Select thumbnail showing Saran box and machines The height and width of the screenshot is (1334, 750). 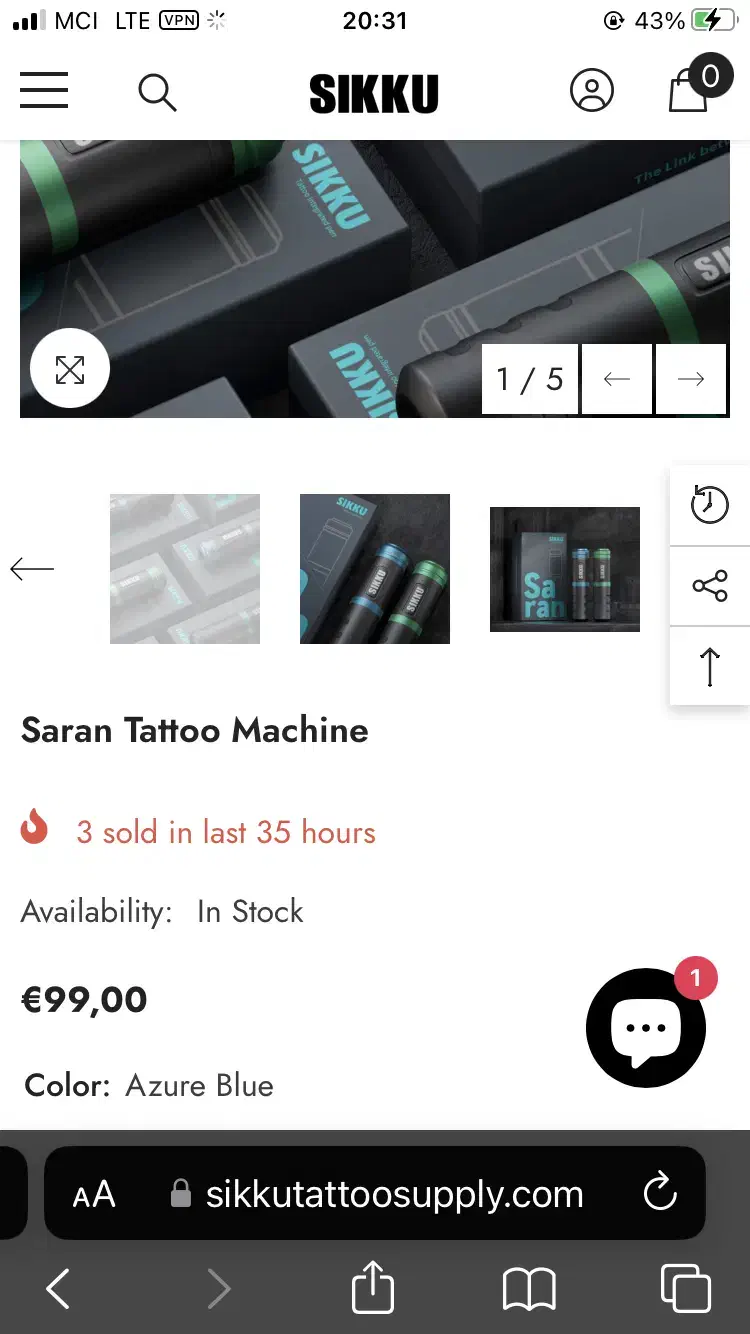point(564,568)
